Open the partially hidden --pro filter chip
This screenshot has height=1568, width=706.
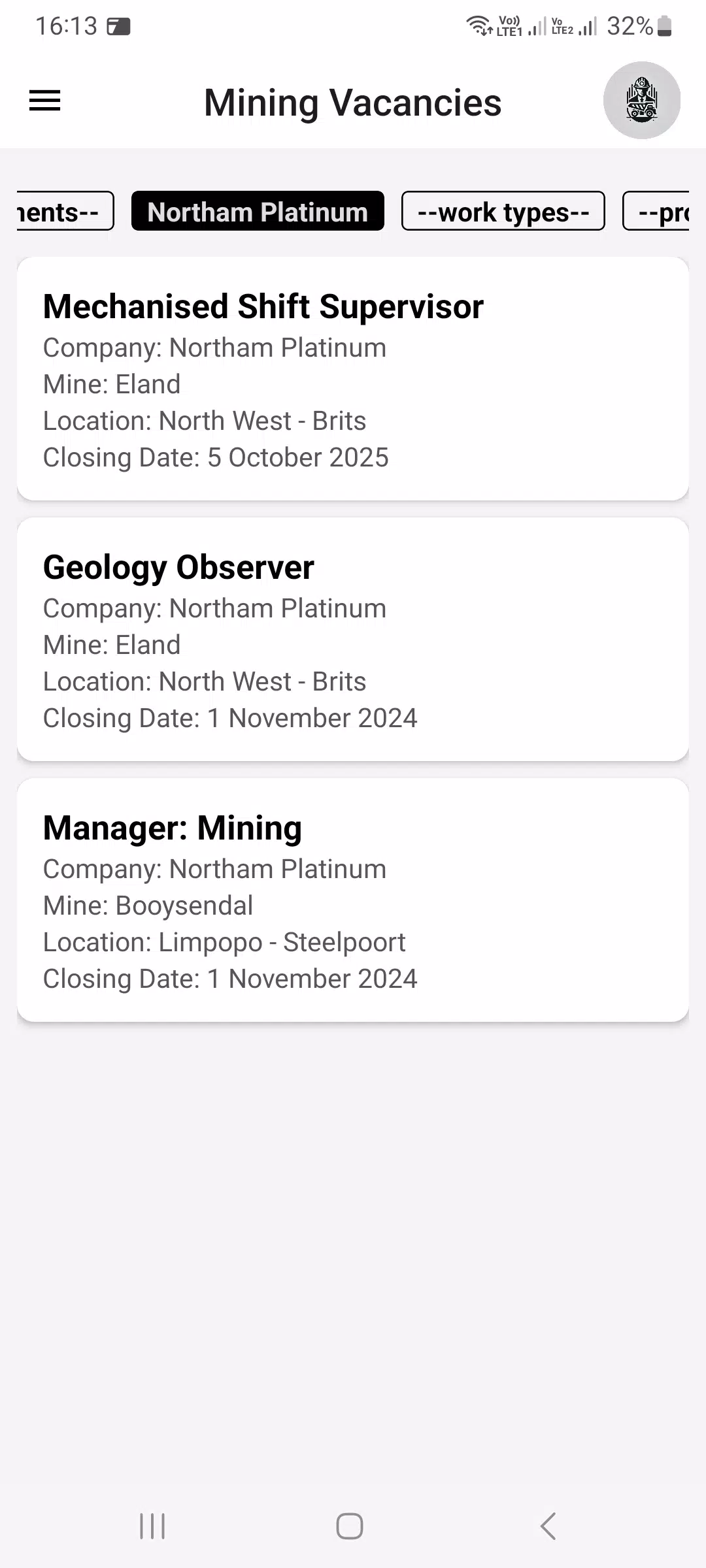pos(656,211)
